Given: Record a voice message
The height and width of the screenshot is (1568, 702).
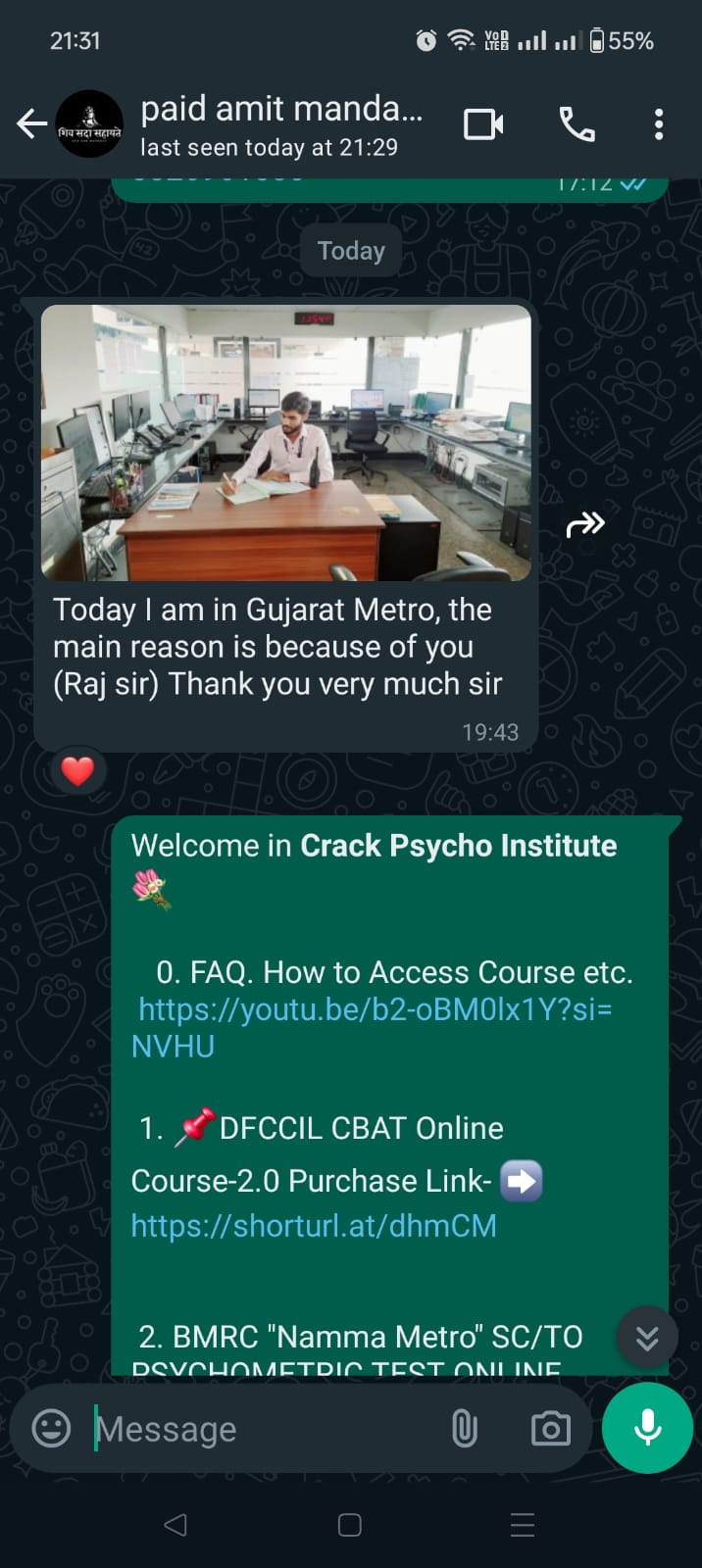Looking at the screenshot, I should click(647, 1429).
